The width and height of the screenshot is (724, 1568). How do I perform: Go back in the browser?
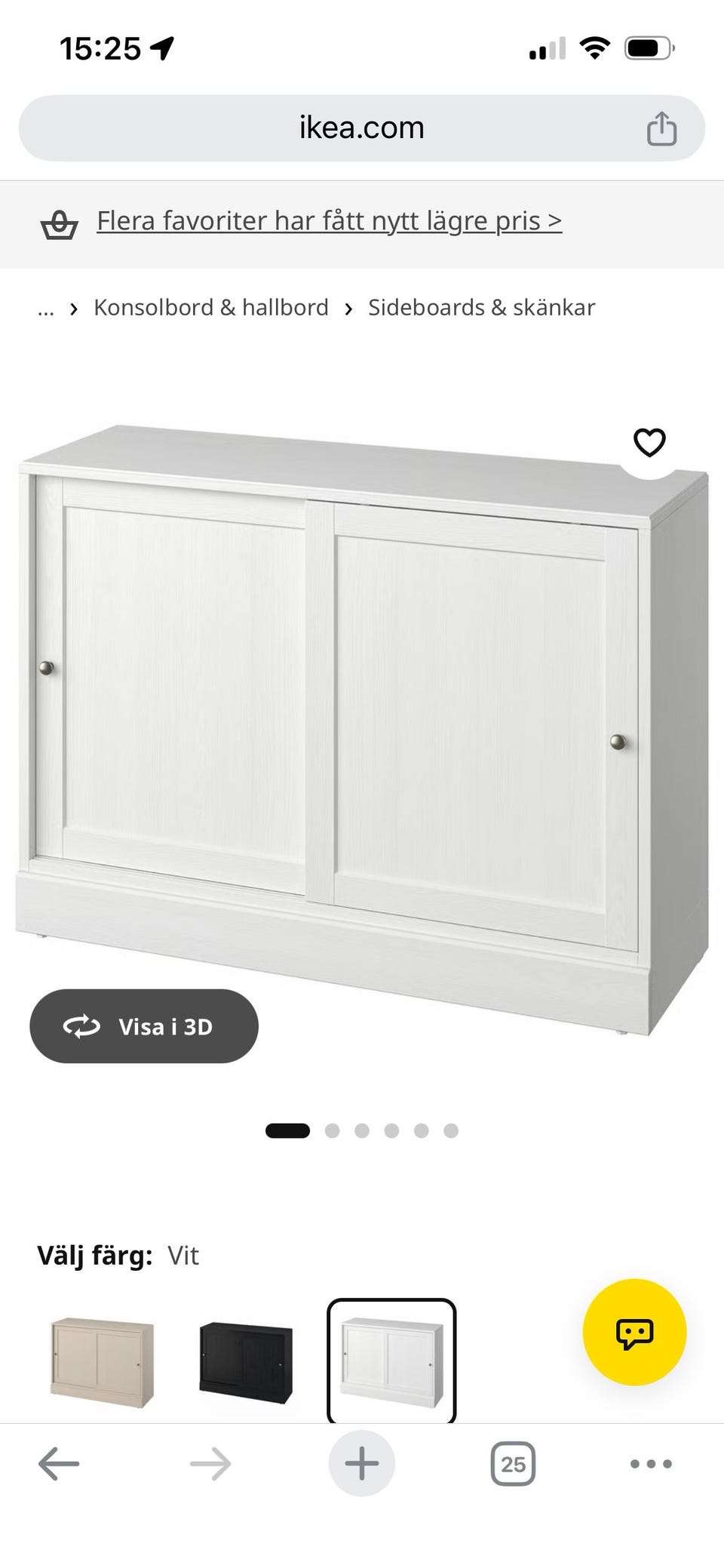[59, 1464]
